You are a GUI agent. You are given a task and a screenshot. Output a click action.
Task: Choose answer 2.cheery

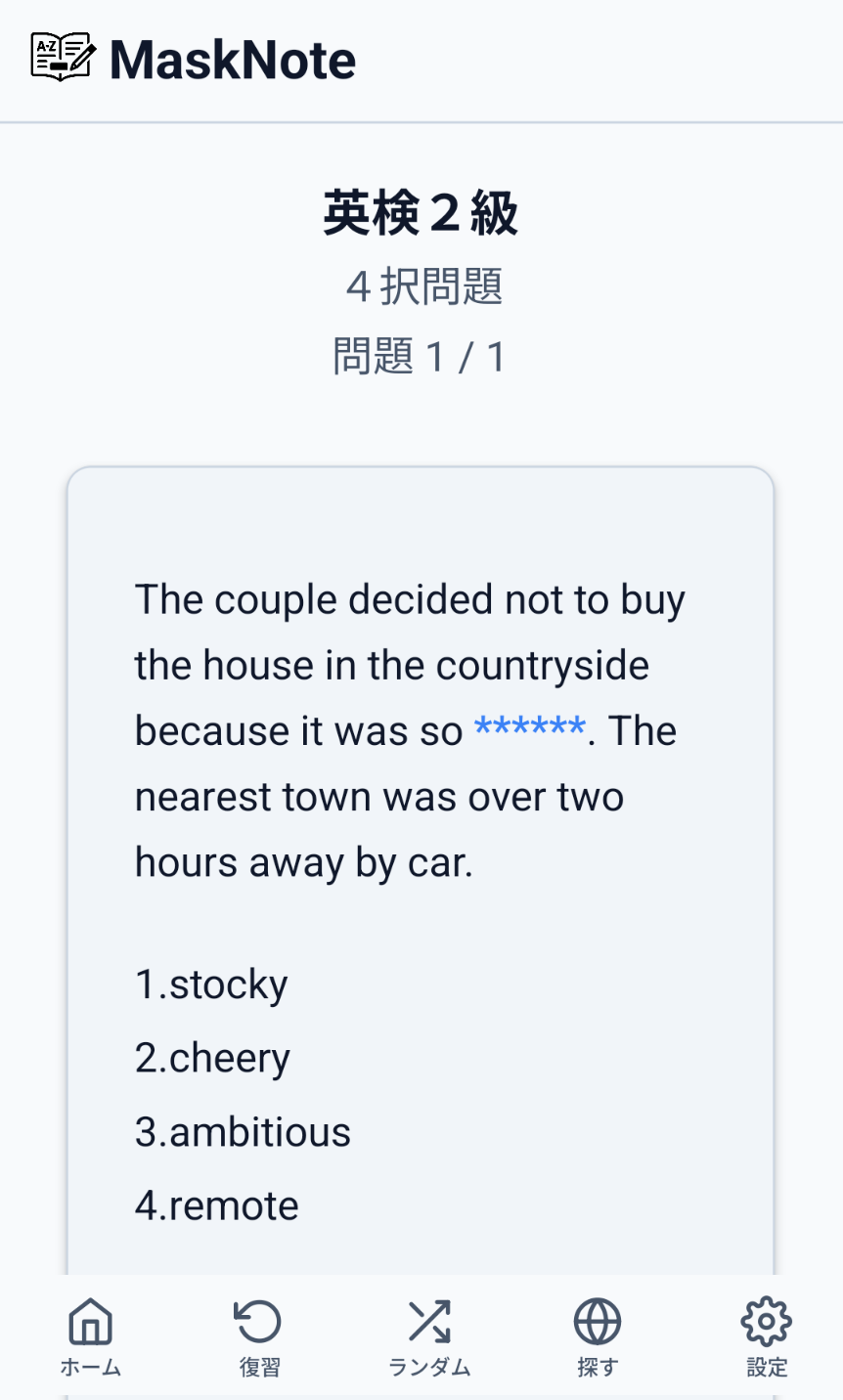tap(212, 1058)
